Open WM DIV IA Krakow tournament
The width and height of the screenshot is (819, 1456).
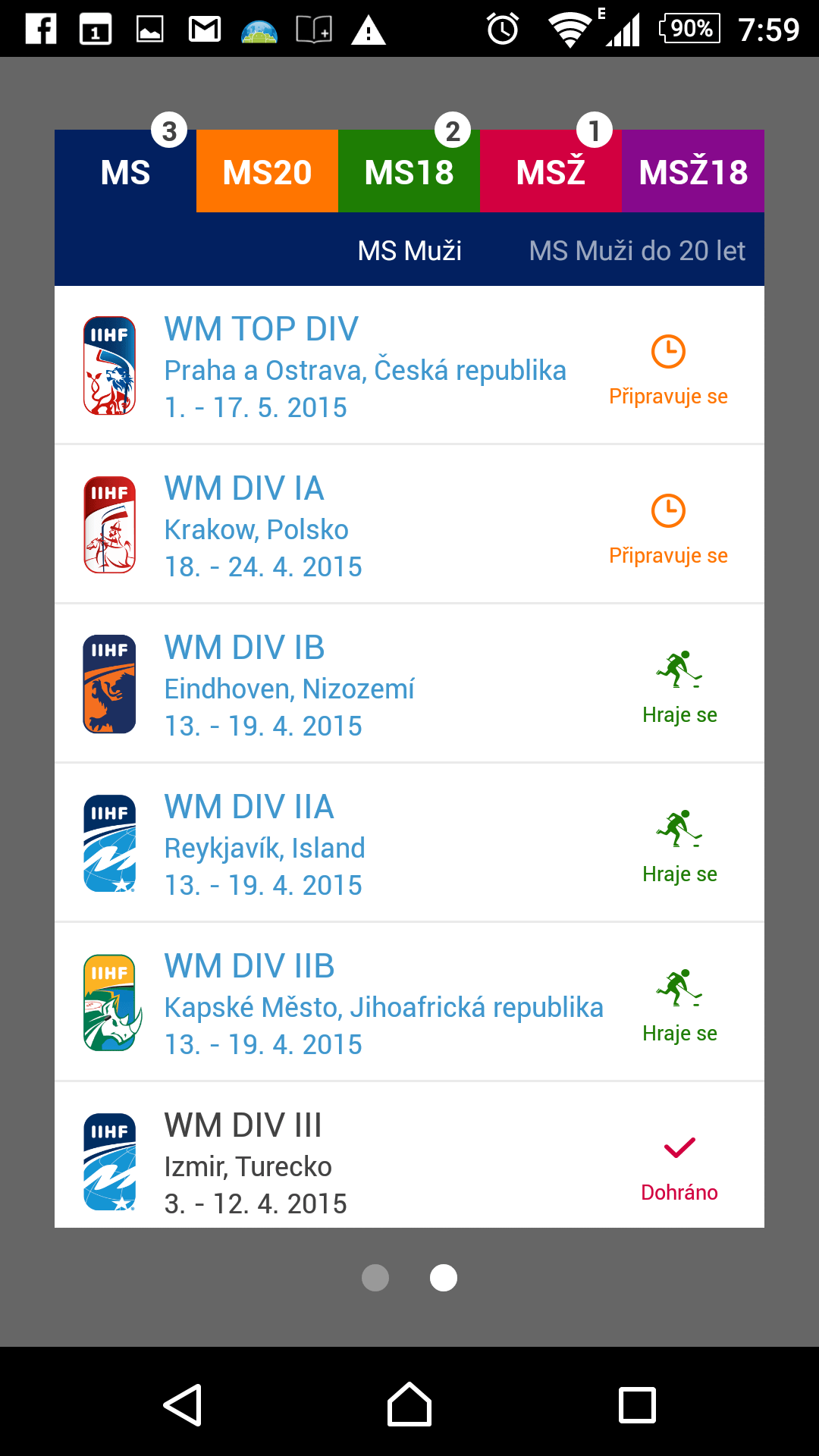tap(409, 525)
